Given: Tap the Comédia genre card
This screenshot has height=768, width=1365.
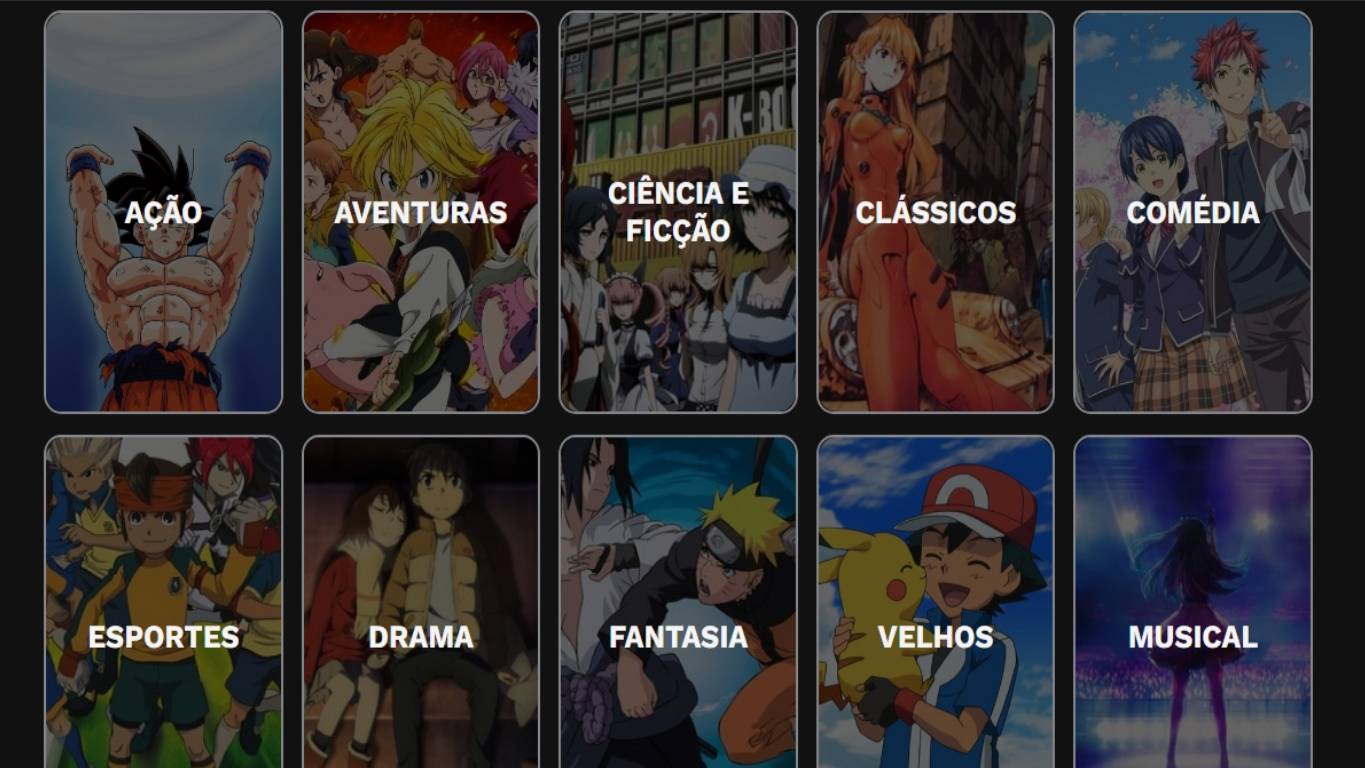Looking at the screenshot, I should 1192,212.
